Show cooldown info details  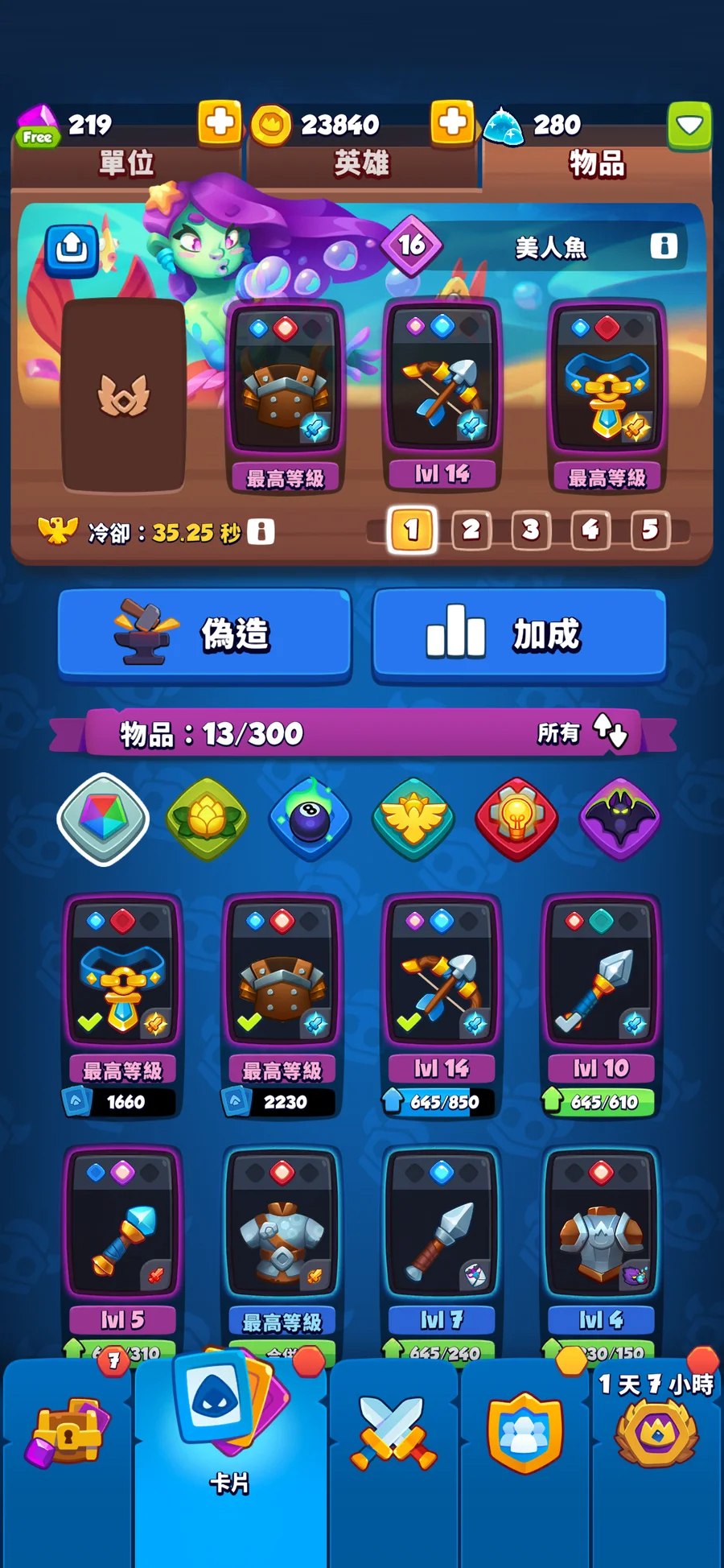coord(261,532)
